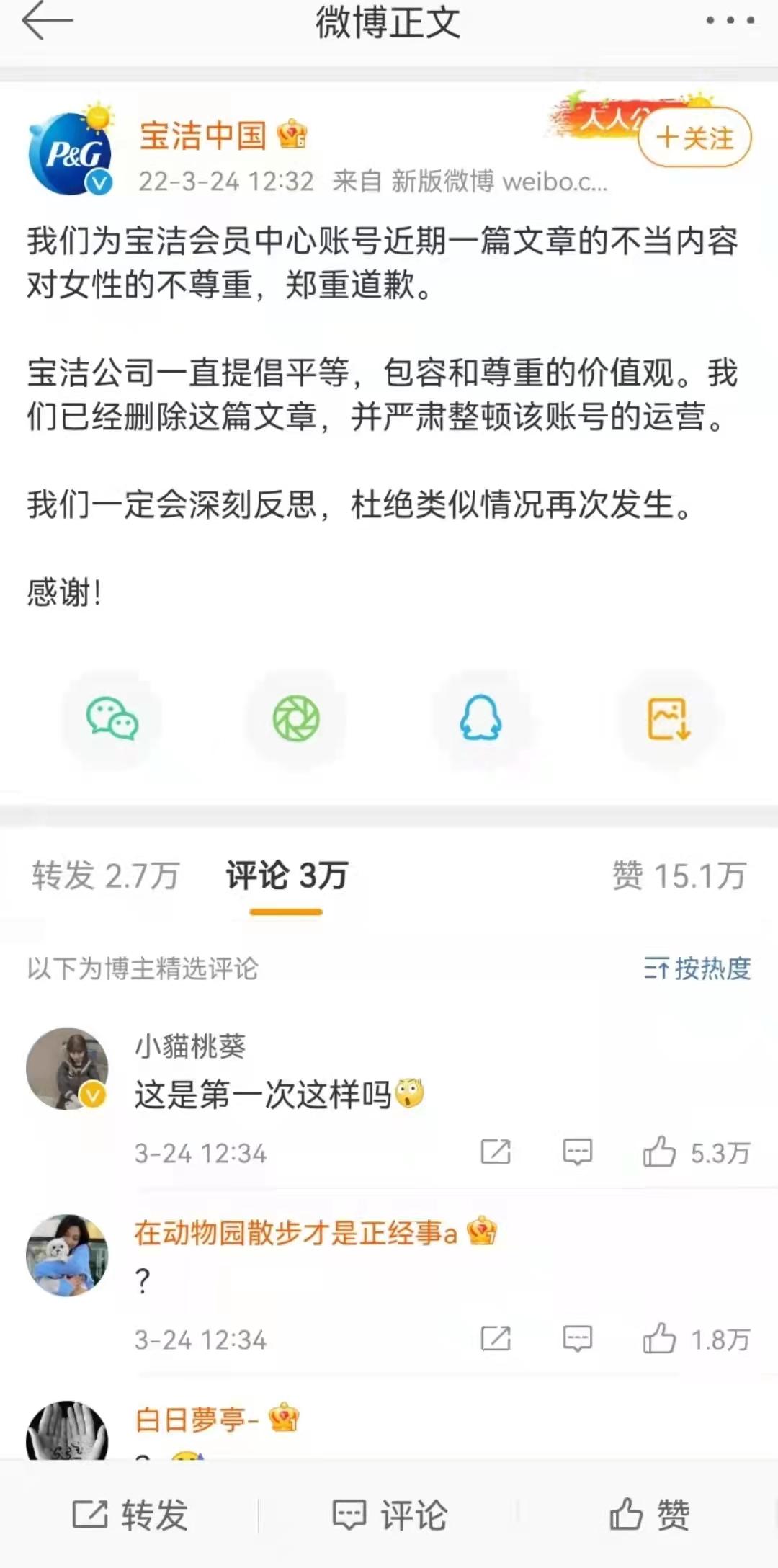The image size is (778, 1568).
Task: Open 宝洁中国's profile avatar
Action: click(71, 153)
